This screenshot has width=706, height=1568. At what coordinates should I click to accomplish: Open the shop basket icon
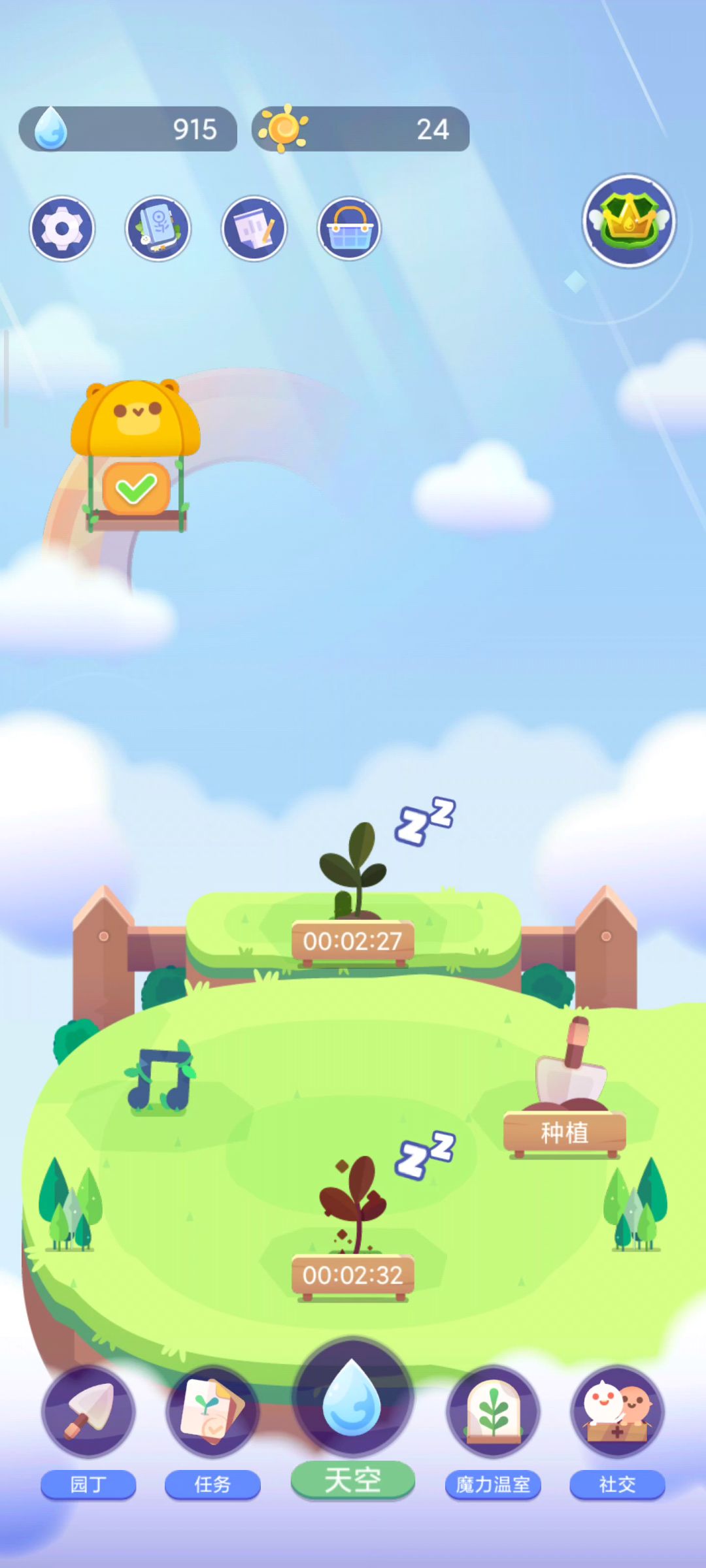(349, 228)
